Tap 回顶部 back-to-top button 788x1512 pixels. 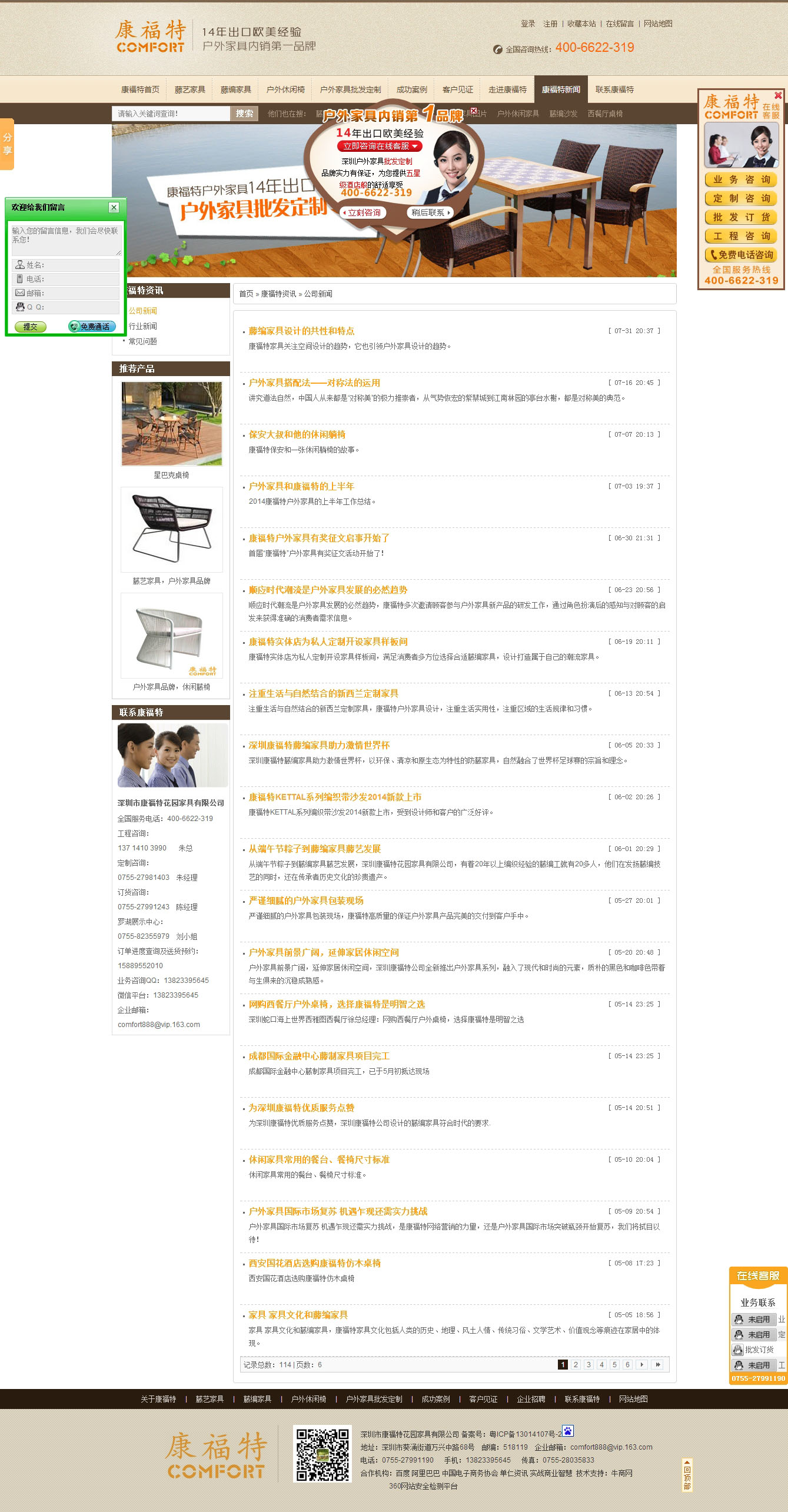coord(687,1474)
